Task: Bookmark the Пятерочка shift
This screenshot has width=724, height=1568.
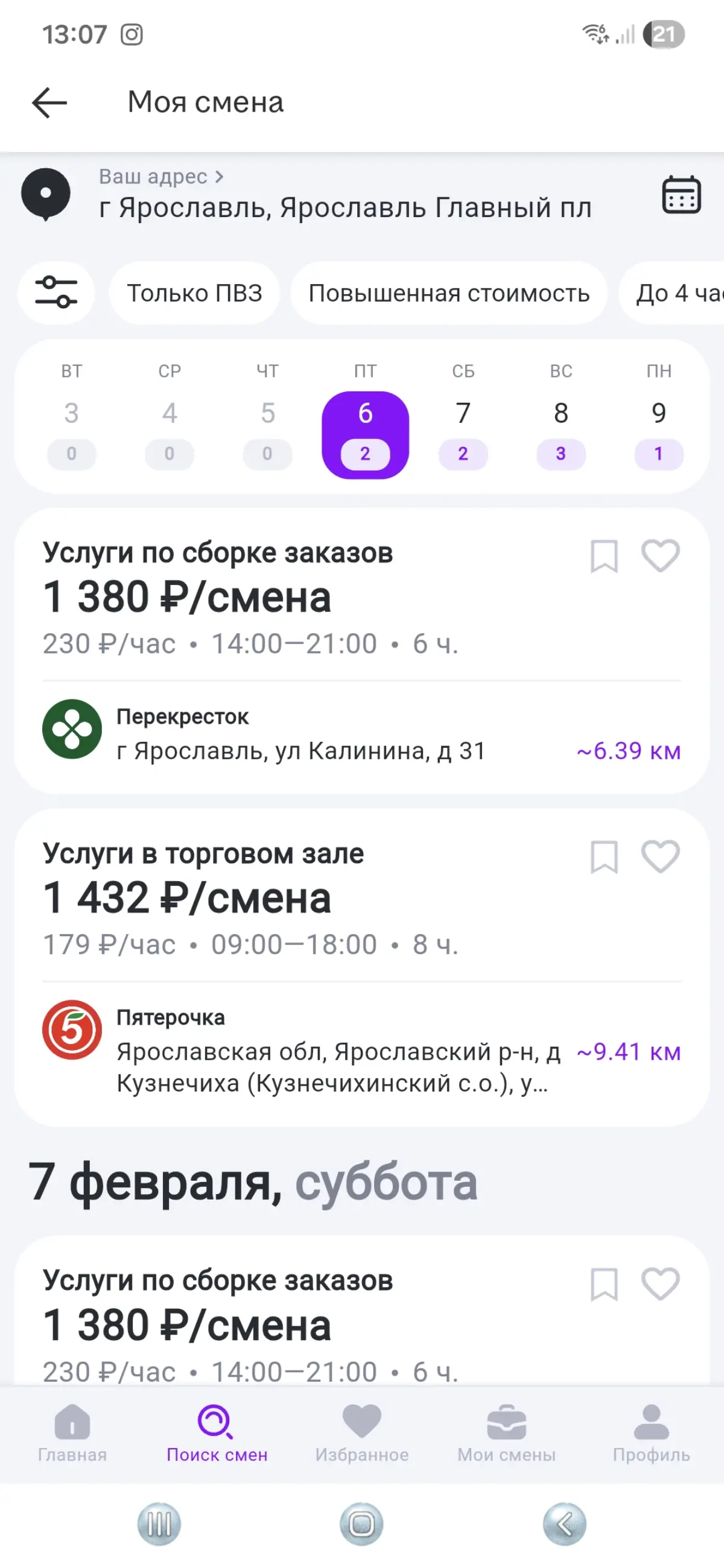Action: [x=604, y=857]
